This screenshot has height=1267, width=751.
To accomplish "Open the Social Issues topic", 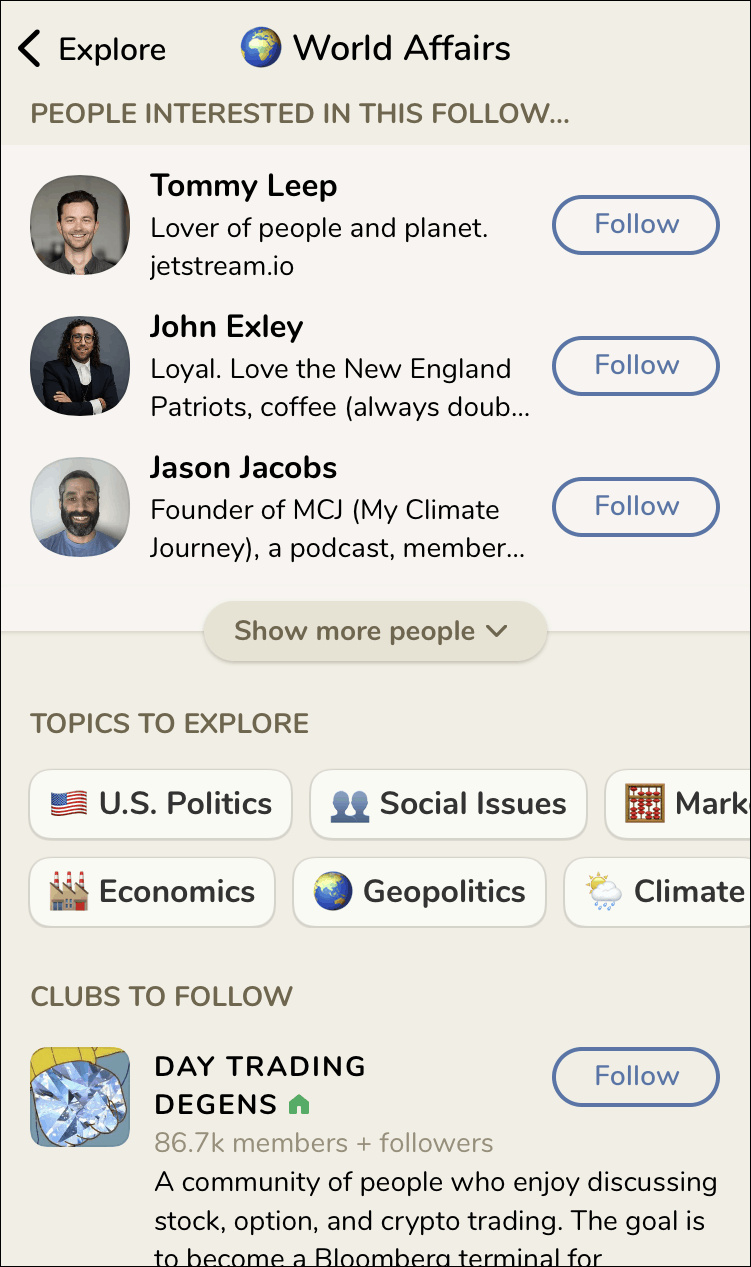I will coord(448,804).
